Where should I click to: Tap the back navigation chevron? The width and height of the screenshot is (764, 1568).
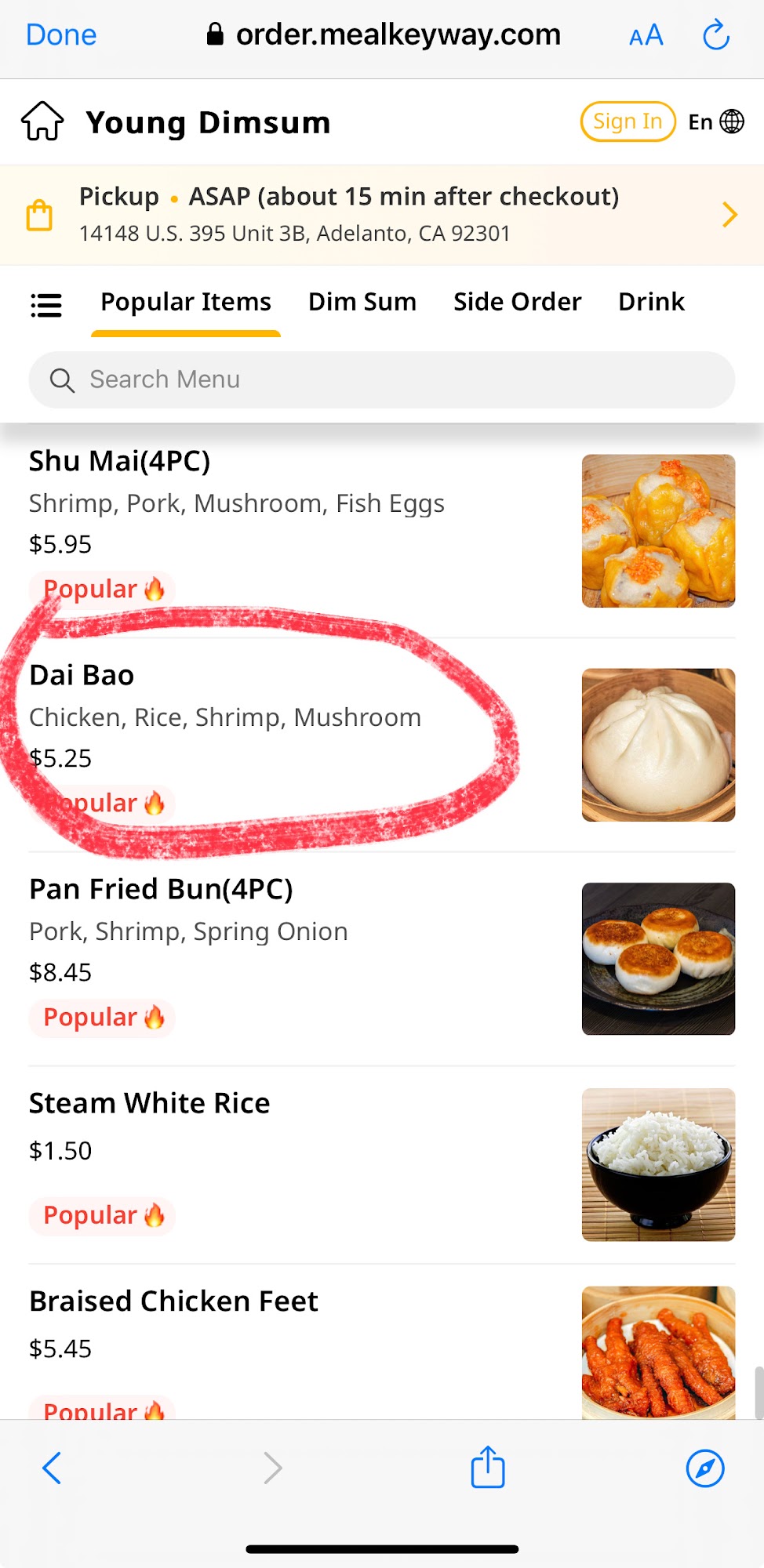tap(53, 1469)
